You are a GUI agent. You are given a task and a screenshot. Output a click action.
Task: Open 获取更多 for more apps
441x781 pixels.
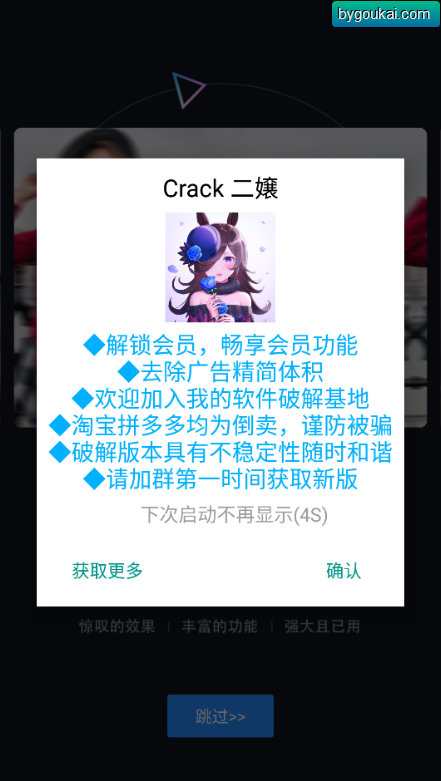tap(108, 571)
